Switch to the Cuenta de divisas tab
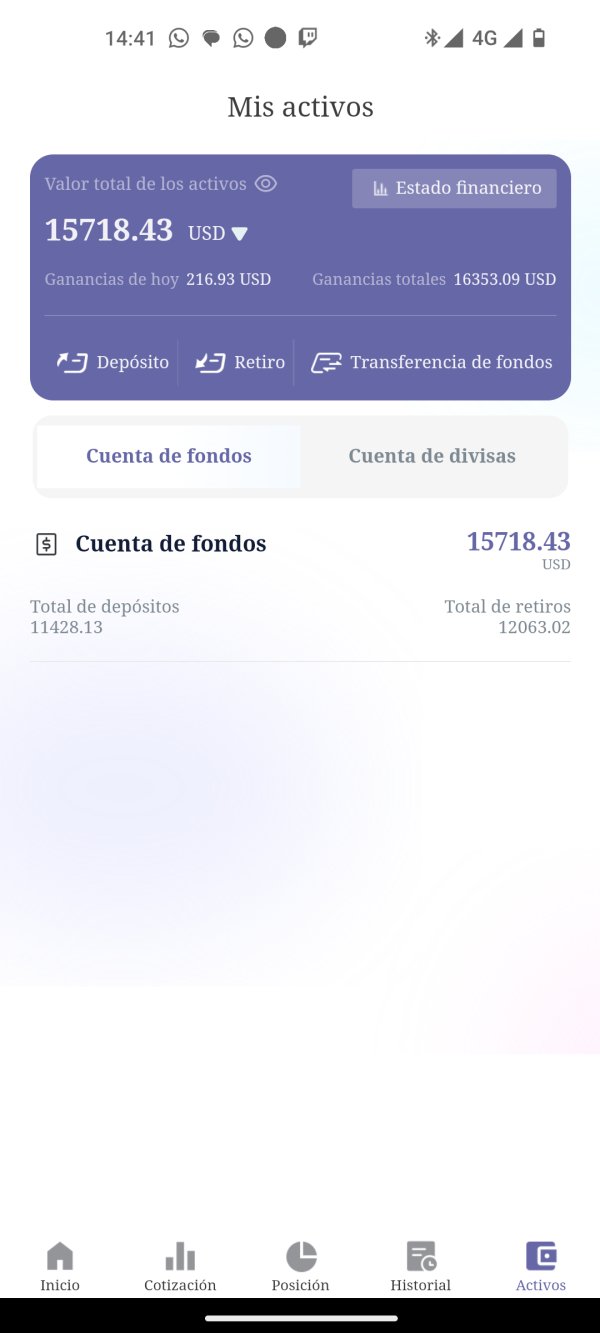This screenshot has height=1333, width=600. pos(432,456)
